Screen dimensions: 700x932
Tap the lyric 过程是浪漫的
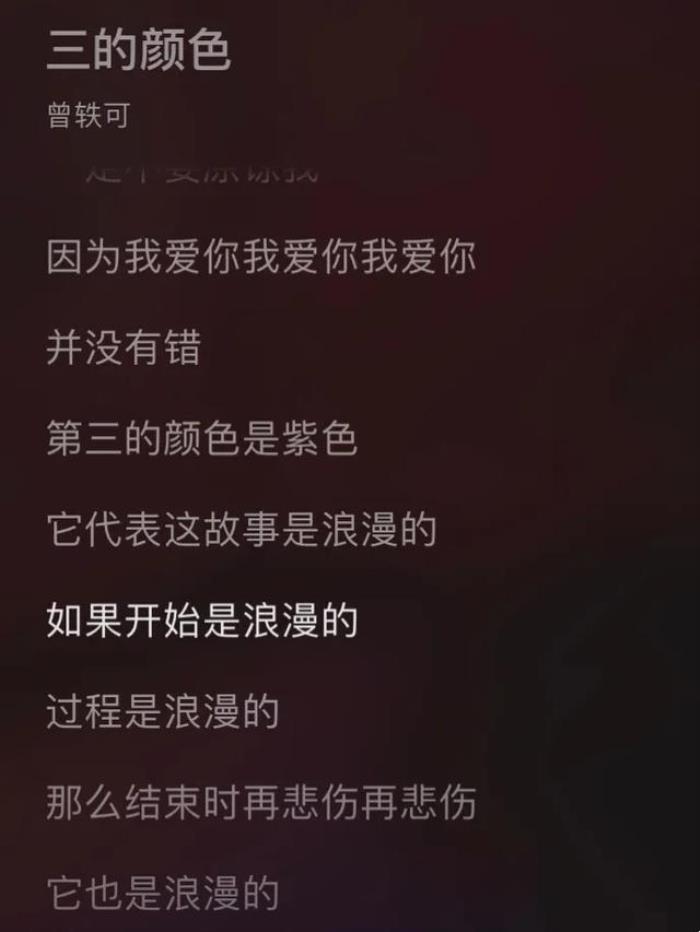click(x=162, y=712)
